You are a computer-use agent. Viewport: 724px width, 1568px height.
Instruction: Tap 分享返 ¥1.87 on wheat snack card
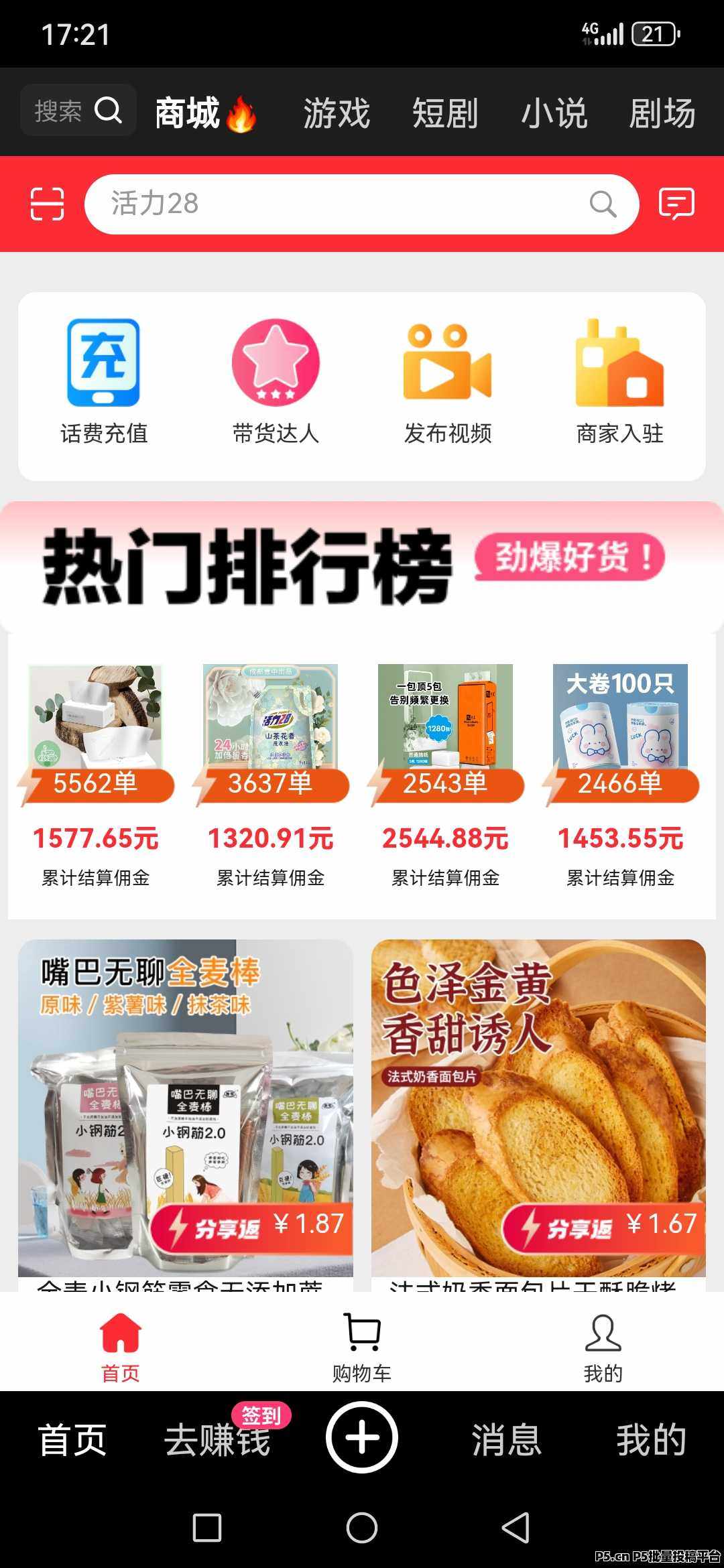click(x=251, y=1225)
